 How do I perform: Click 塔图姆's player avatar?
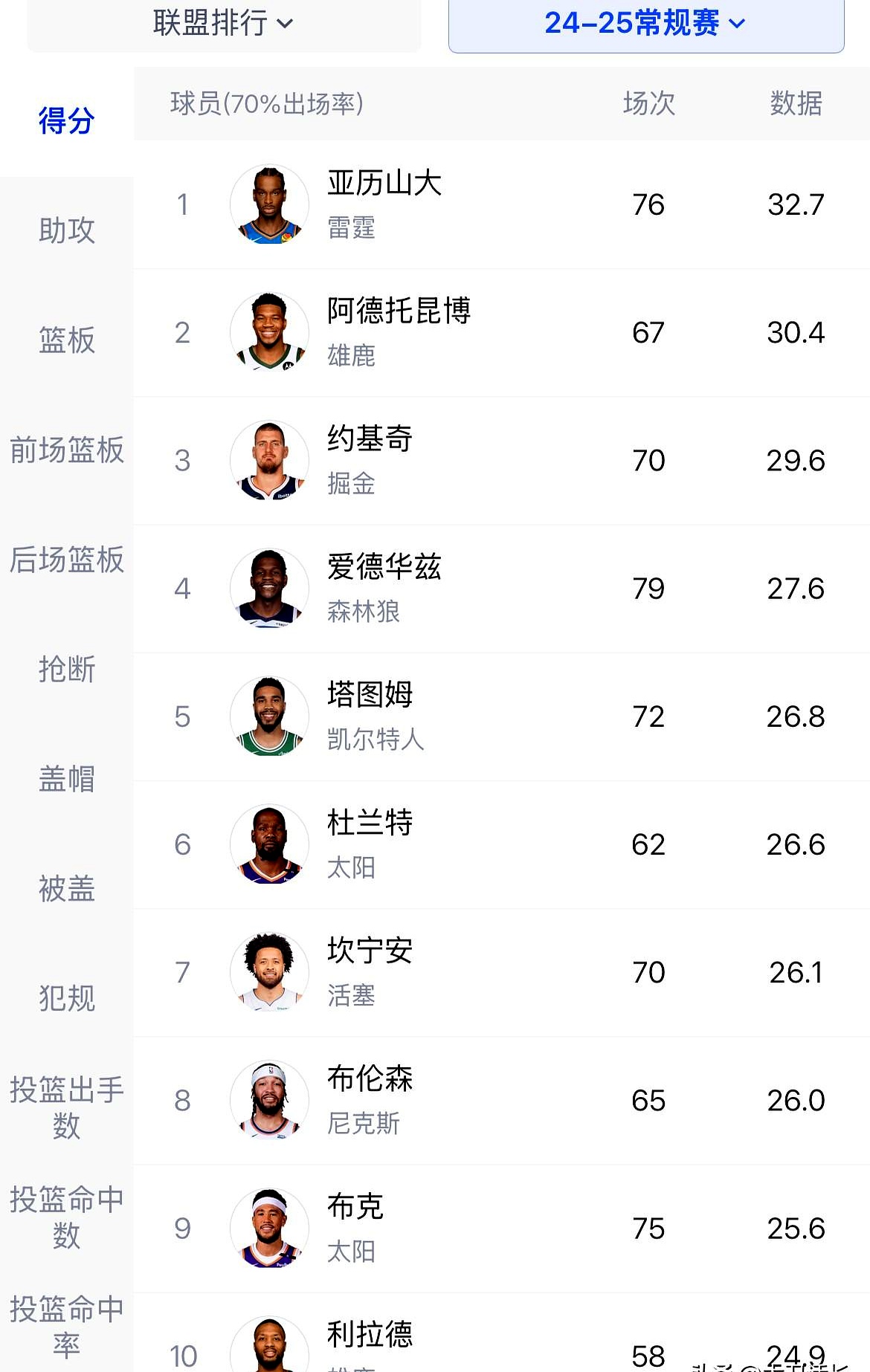269,716
